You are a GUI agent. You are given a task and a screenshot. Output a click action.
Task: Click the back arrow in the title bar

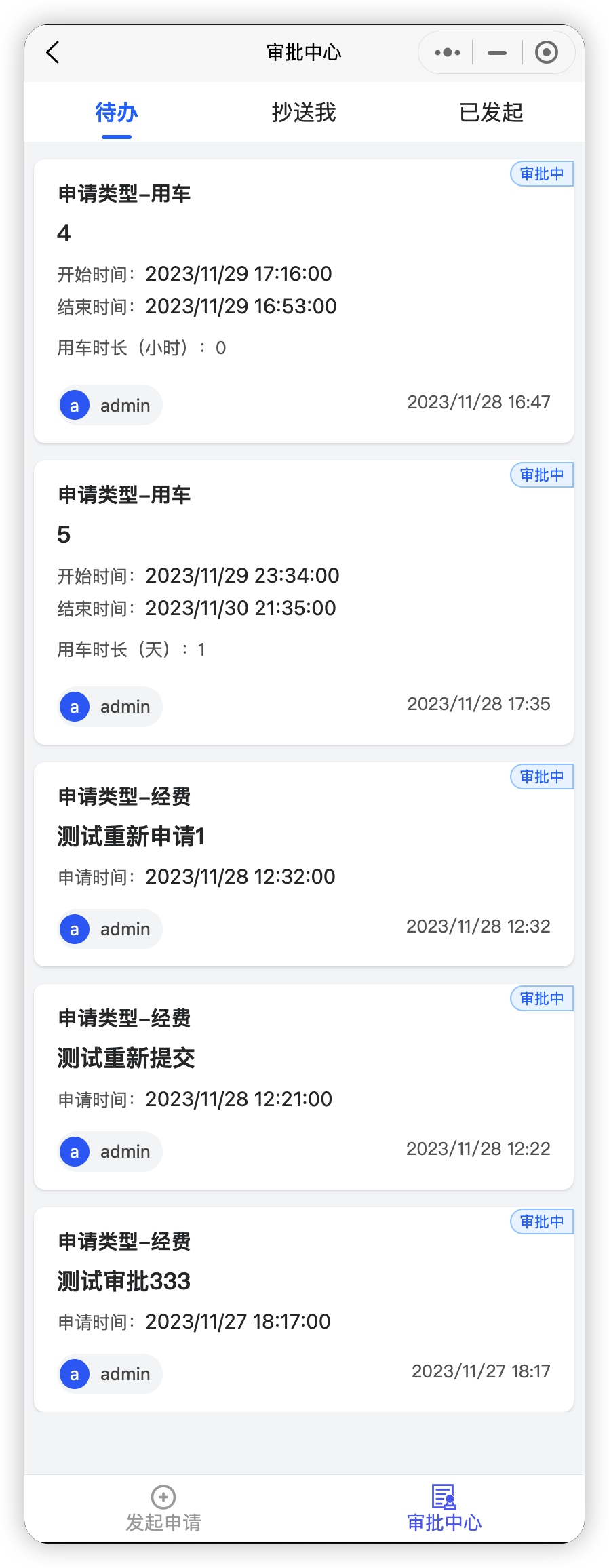53,52
